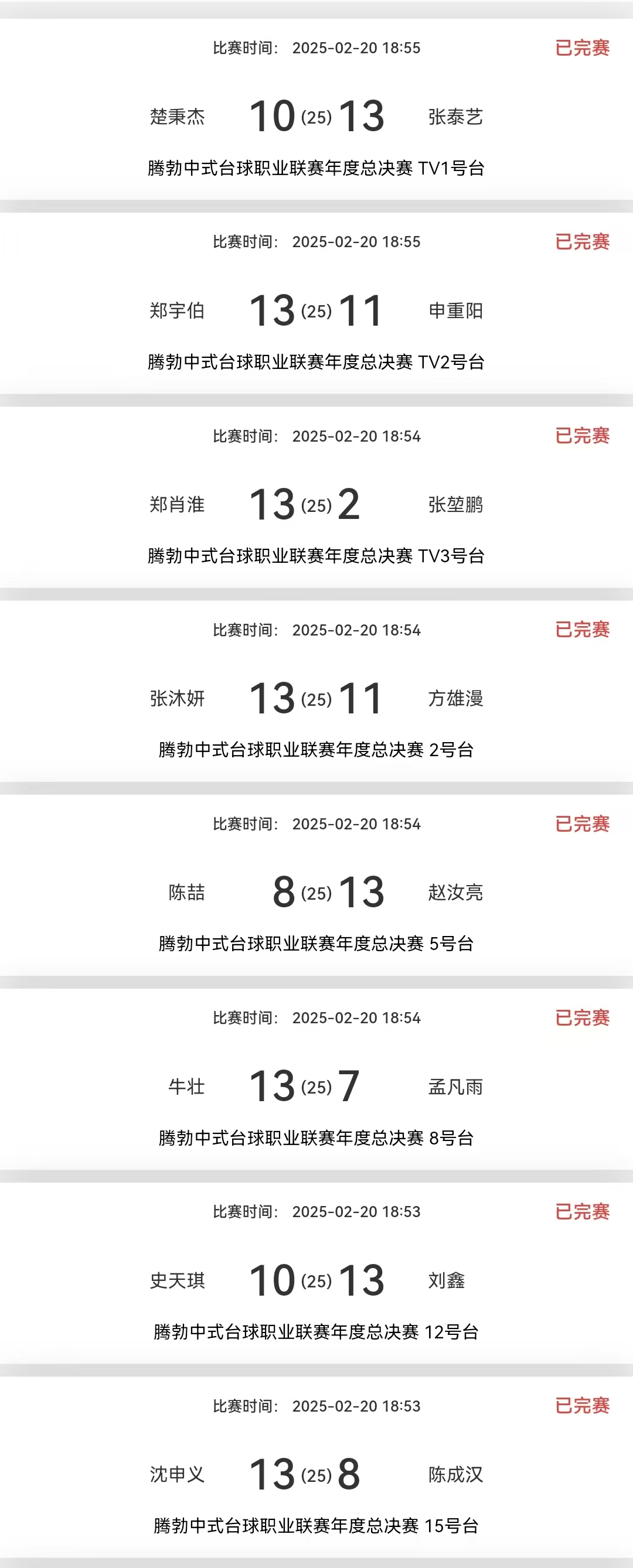633x1568 pixels.
Task: Open the 史天琪 vs 刘鑫 match on 12号台
Action: click(316, 1279)
